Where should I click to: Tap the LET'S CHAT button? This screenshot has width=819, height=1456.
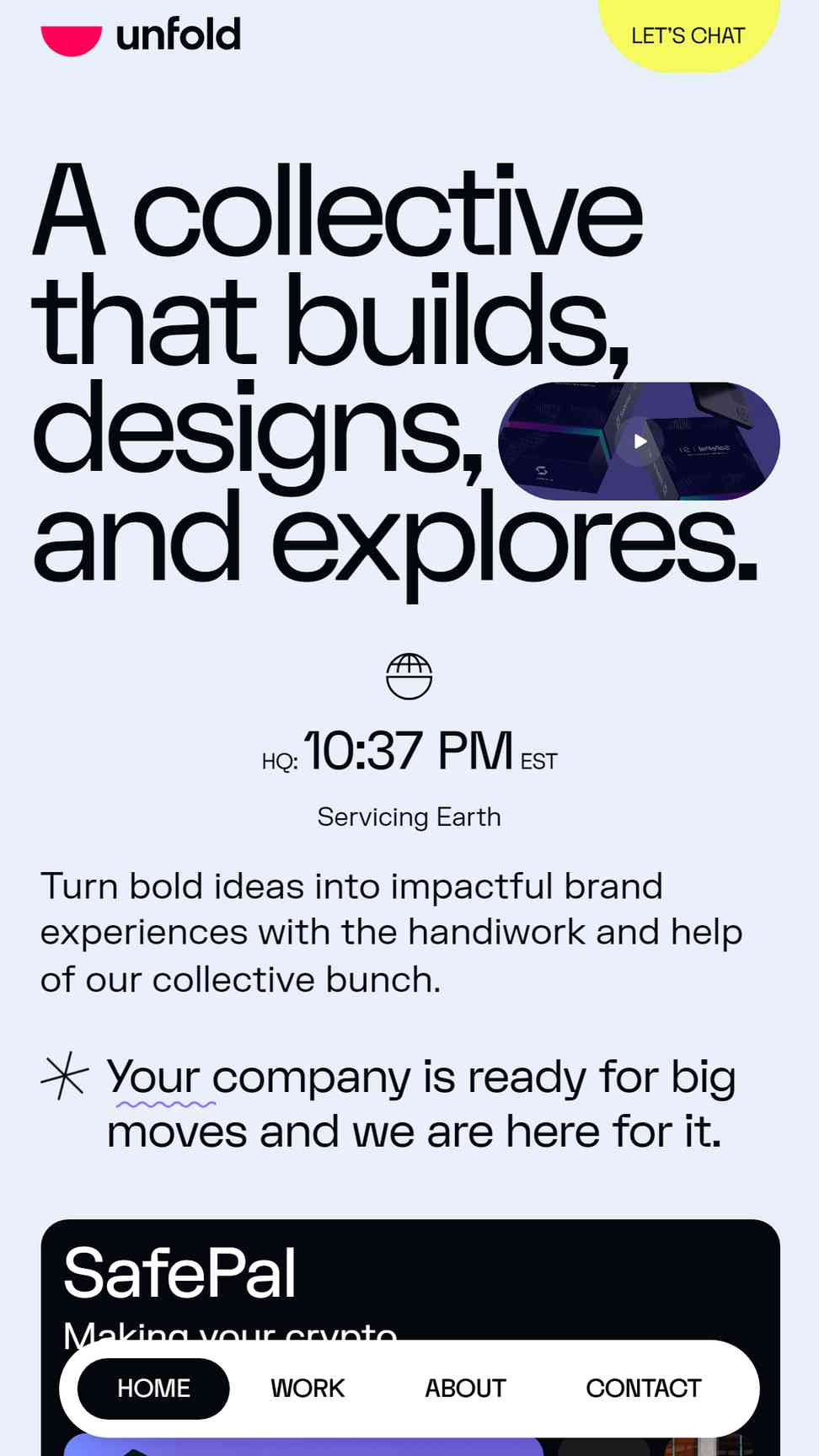pos(688,35)
